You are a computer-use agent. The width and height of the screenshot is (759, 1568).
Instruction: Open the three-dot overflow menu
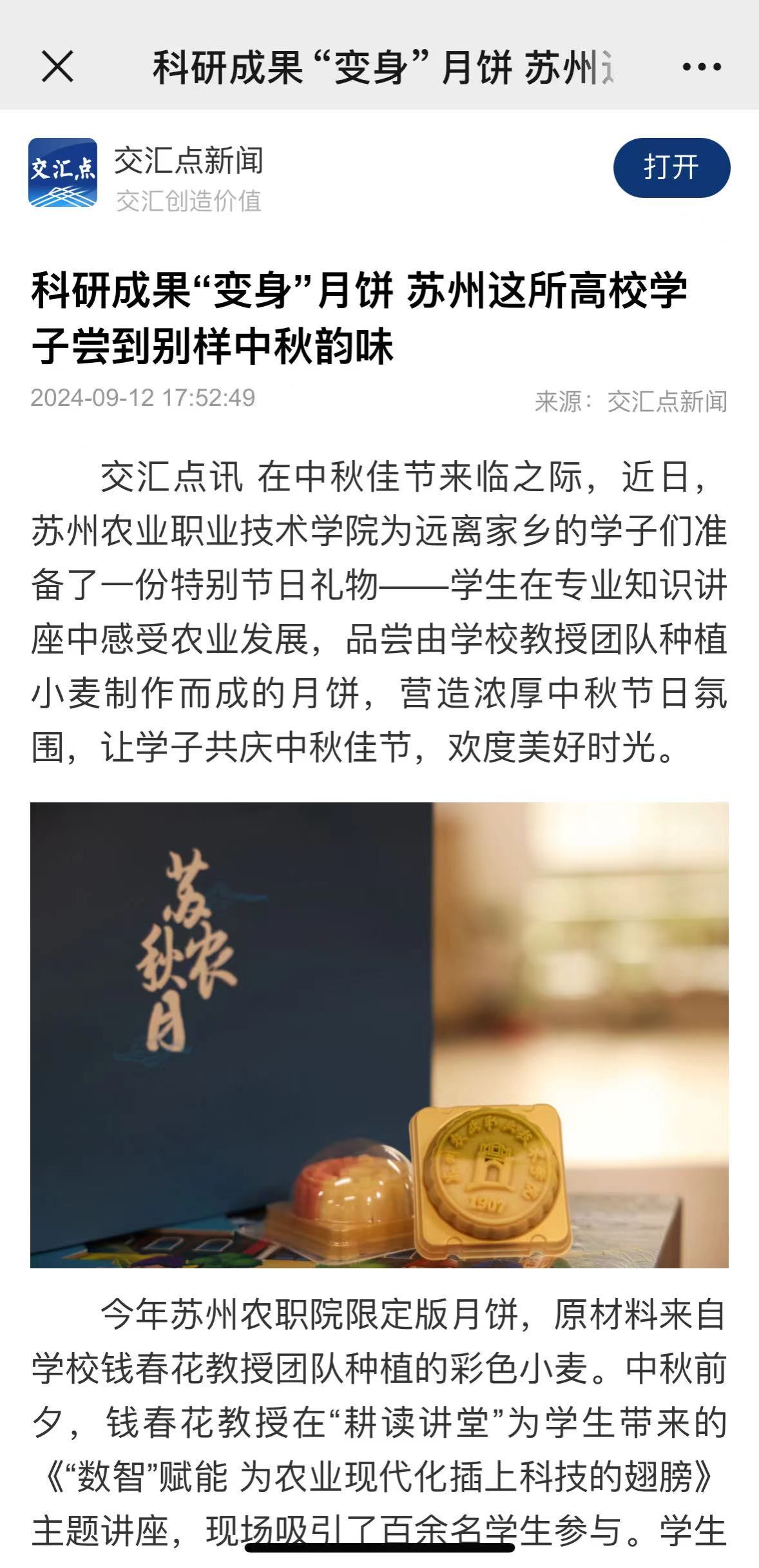point(702,66)
